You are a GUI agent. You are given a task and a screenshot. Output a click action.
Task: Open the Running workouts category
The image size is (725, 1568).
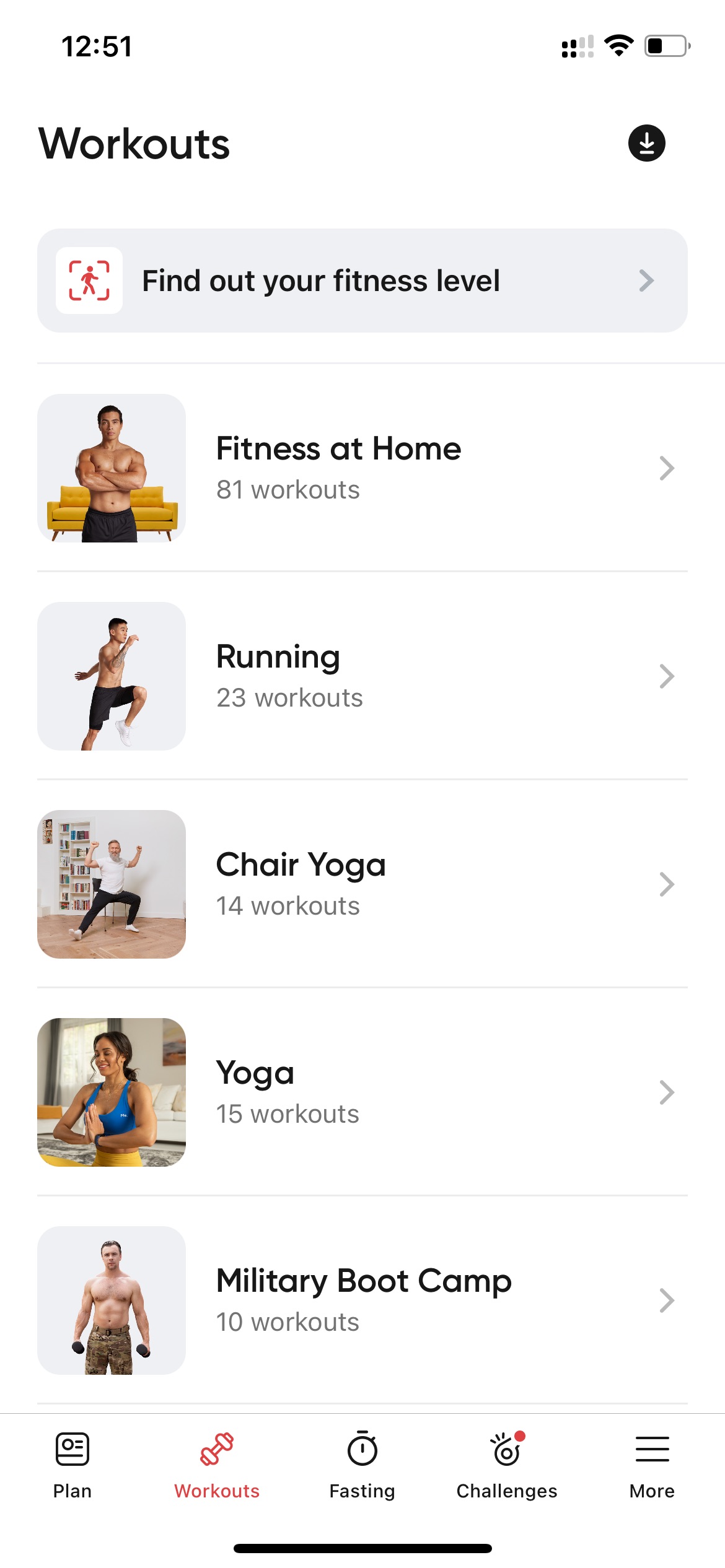click(362, 676)
